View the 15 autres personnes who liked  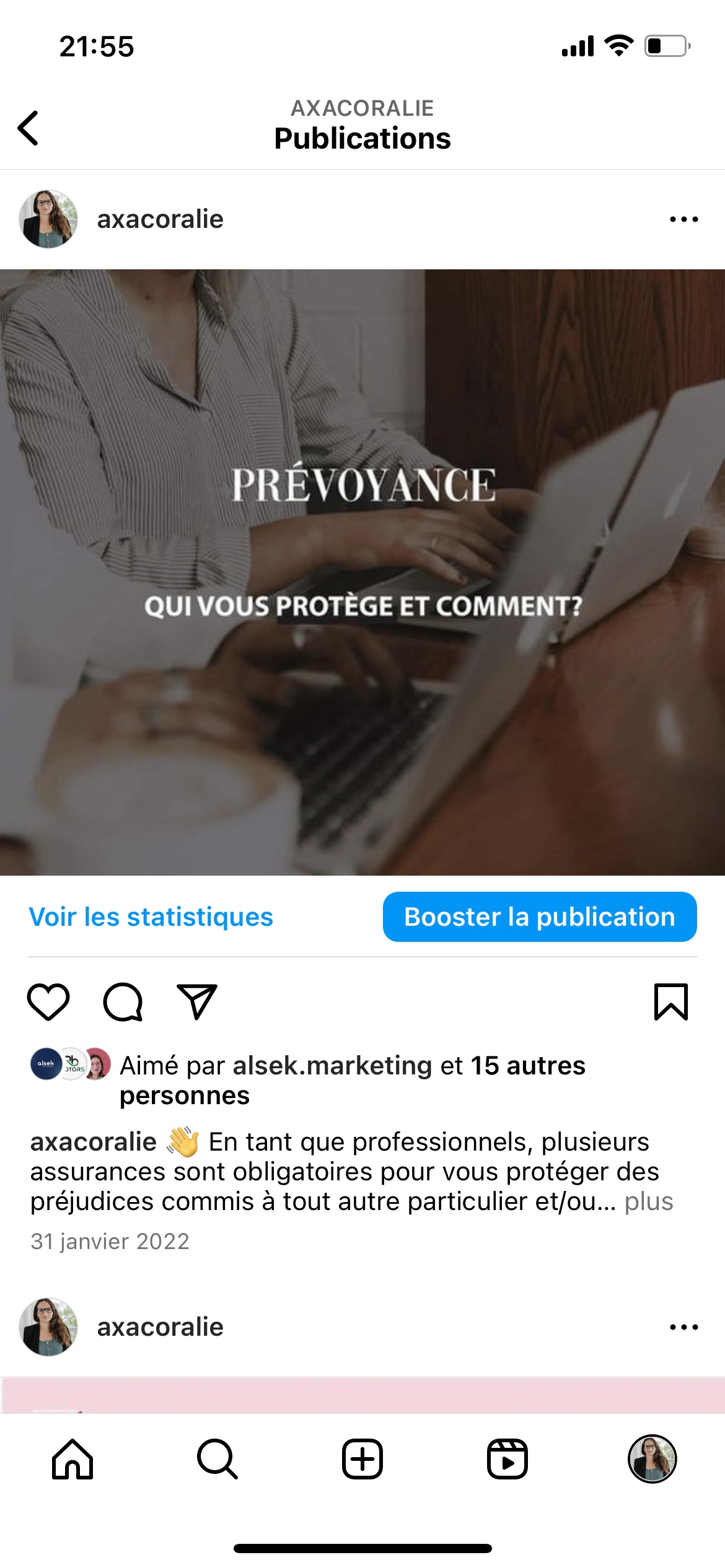tap(527, 1066)
